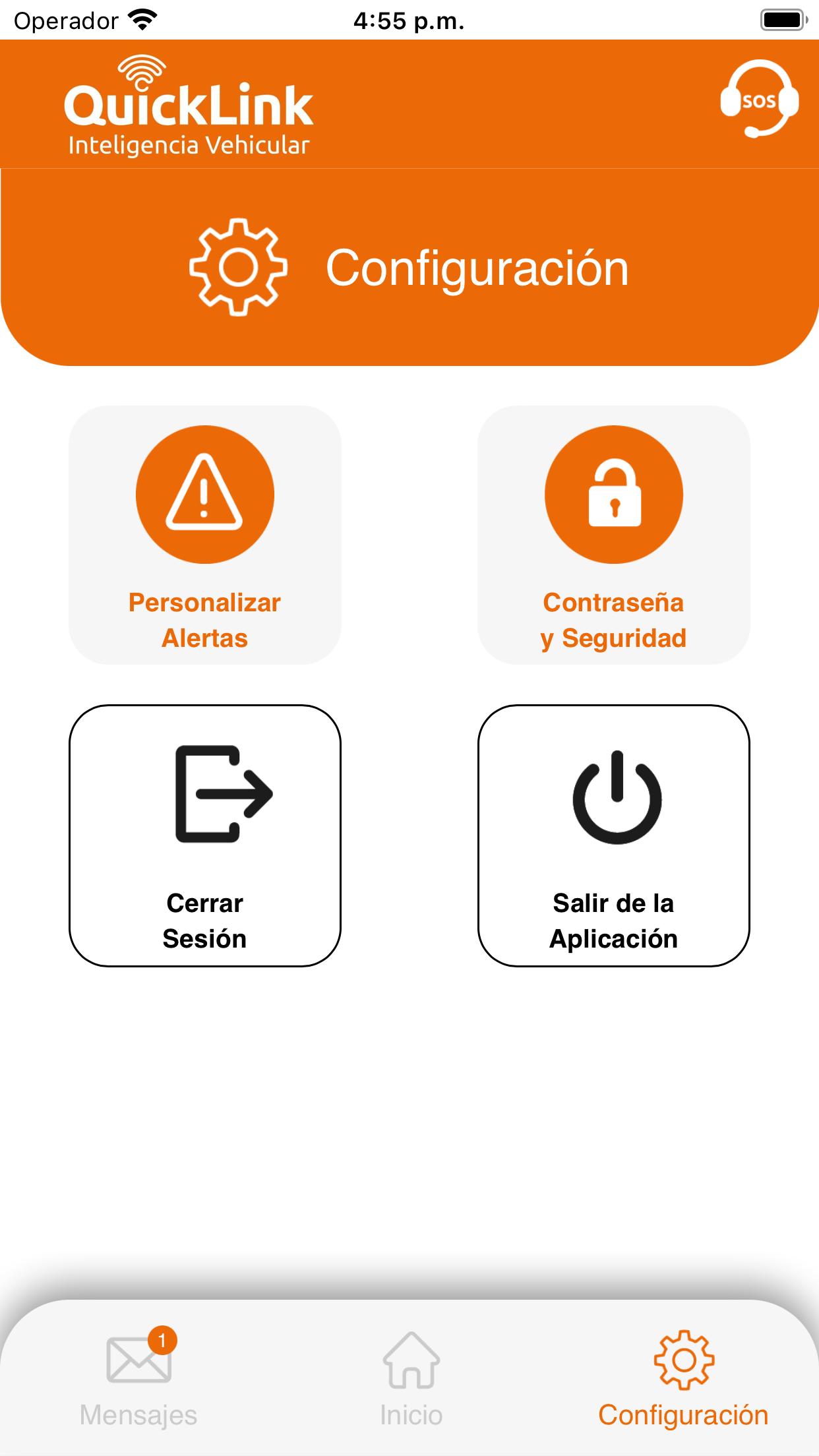Tap Cerrar Sesión to log out

point(205,835)
